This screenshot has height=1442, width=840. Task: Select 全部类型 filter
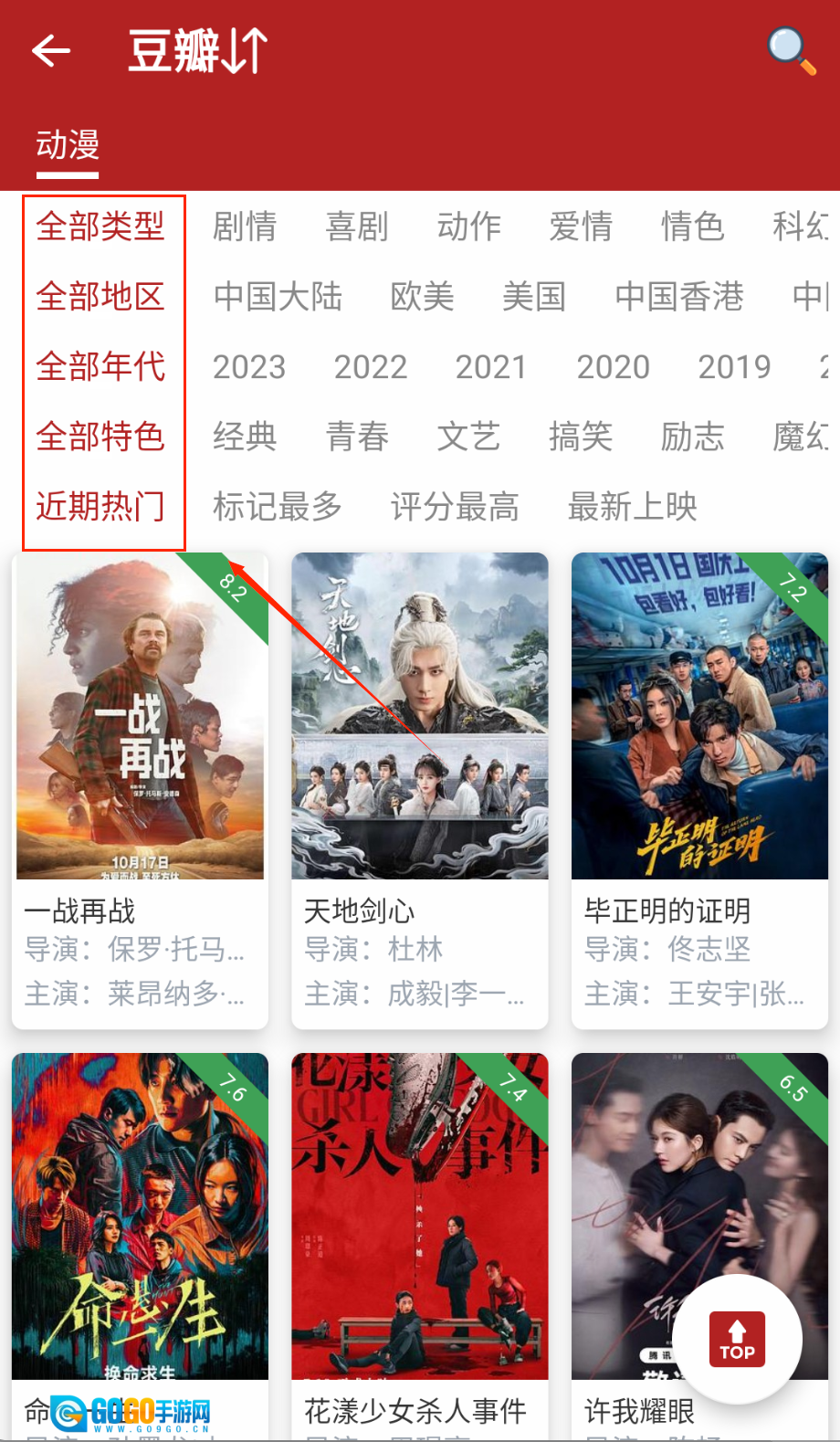click(100, 226)
